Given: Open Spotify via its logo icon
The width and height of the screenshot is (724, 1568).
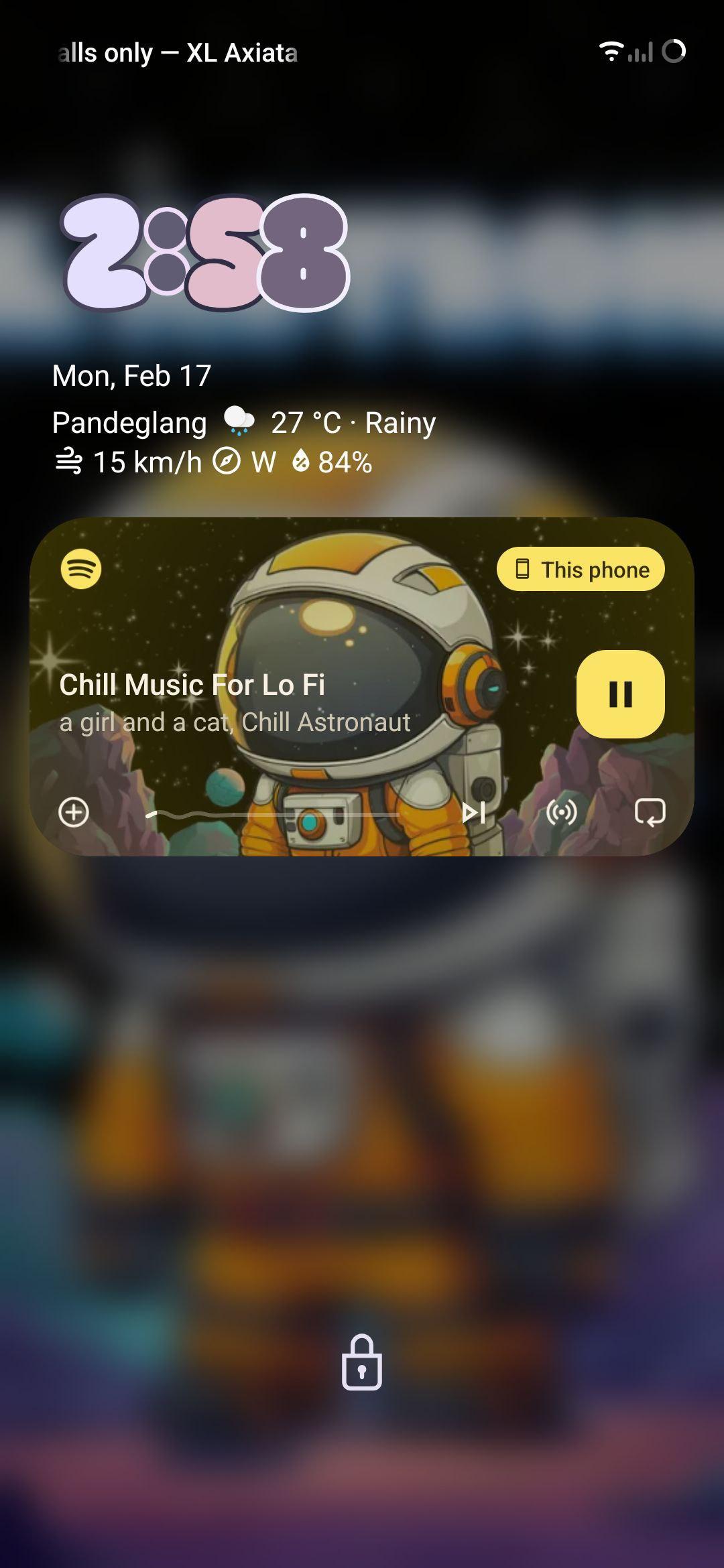Looking at the screenshot, I should [81, 569].
